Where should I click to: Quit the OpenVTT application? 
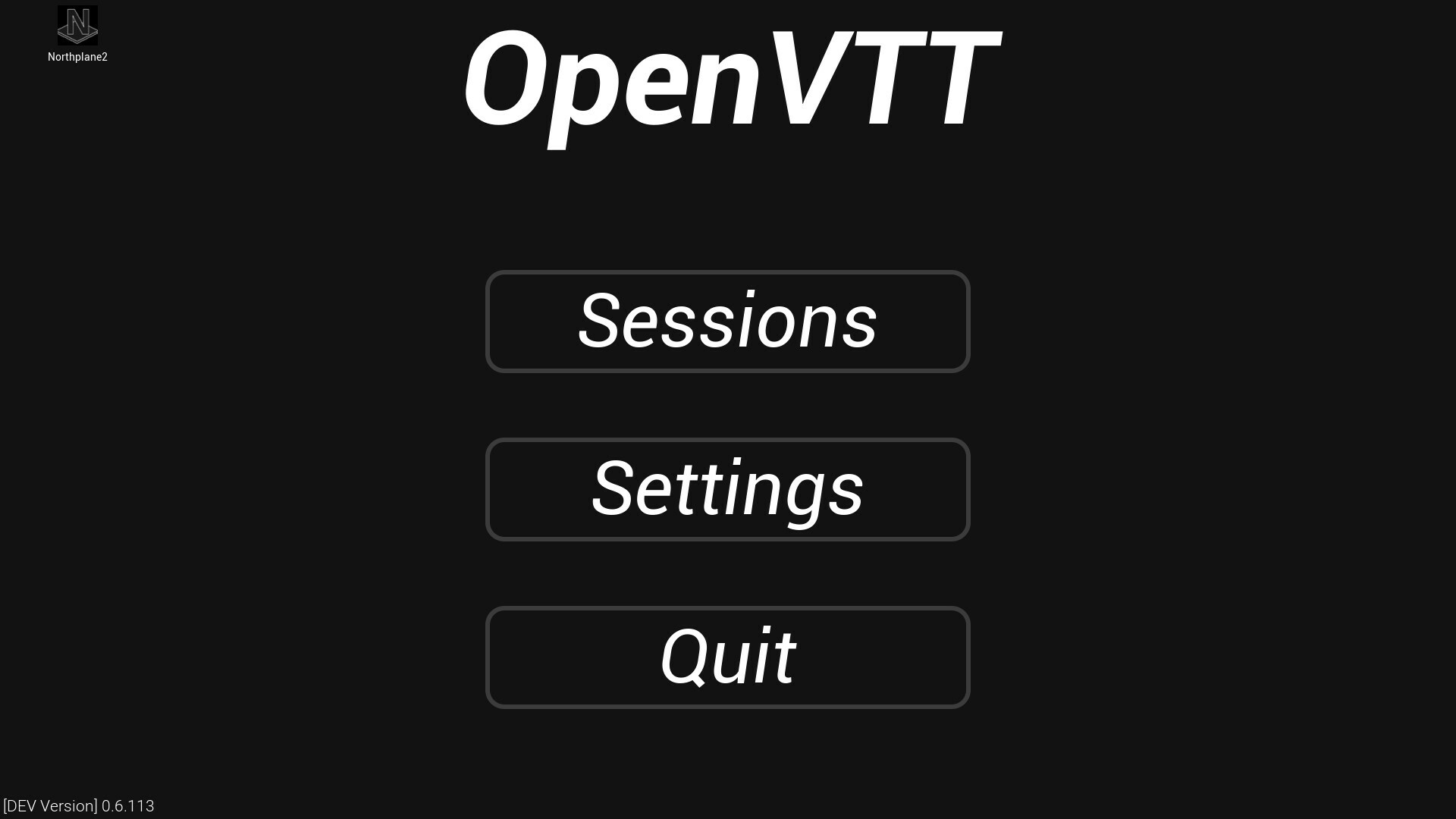click(x=727, y=657)
